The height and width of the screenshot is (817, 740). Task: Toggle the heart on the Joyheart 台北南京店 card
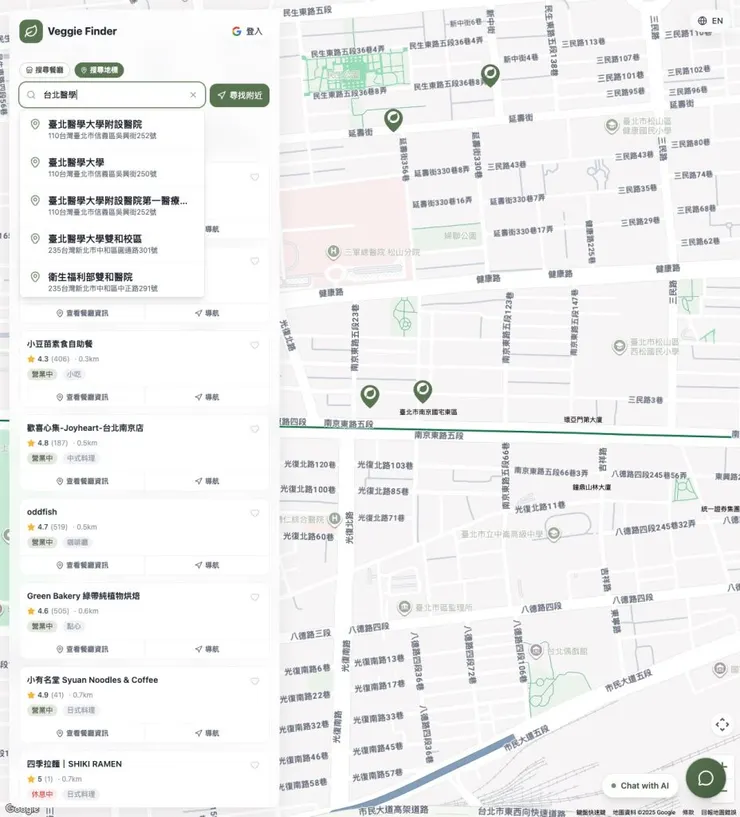256,428
